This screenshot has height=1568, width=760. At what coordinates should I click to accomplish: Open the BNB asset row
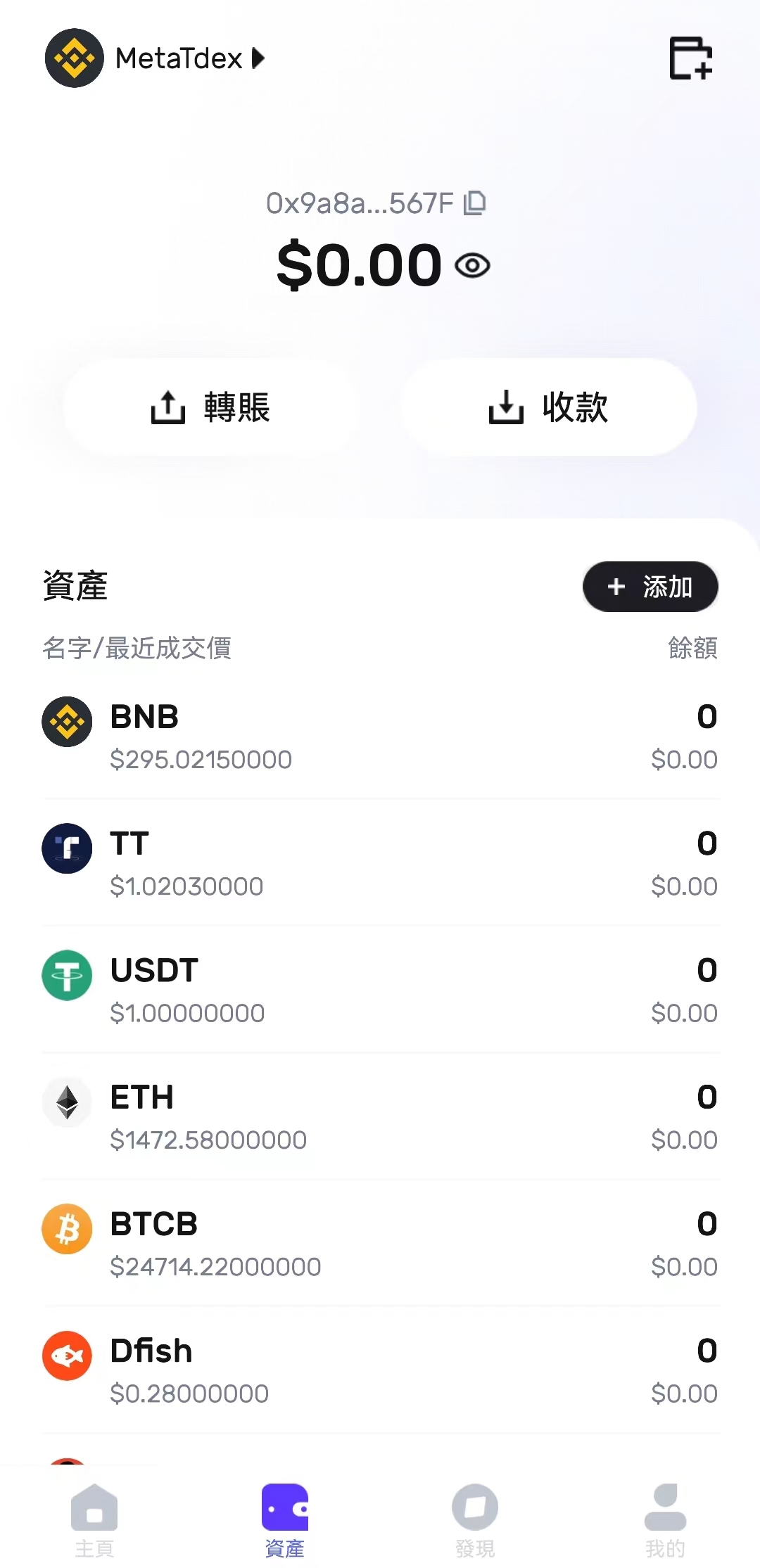(x=380, y=737)
